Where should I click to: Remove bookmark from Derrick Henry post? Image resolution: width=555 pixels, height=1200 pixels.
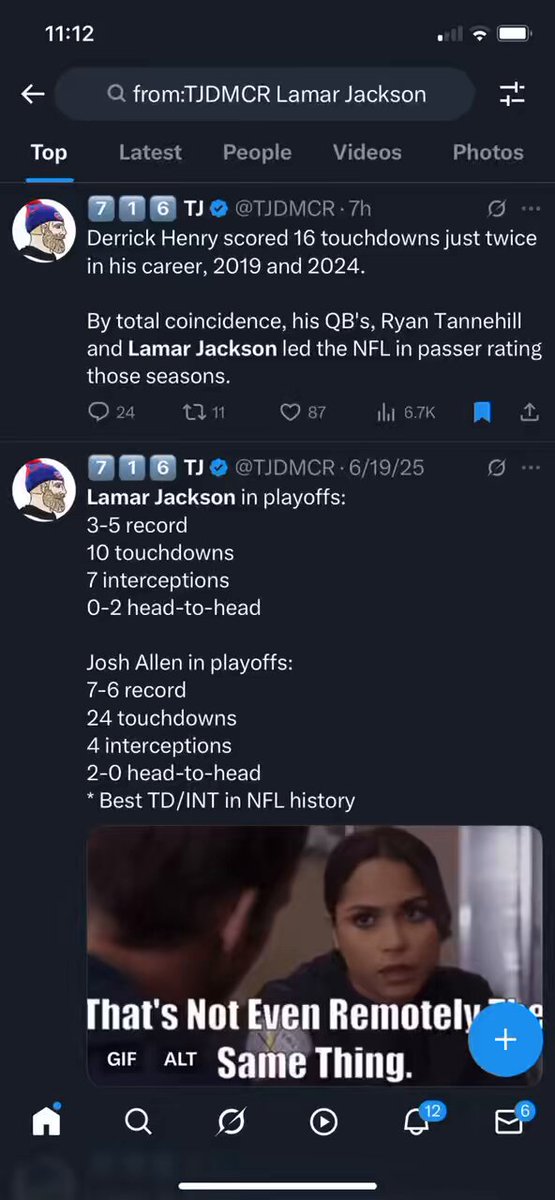point(482,412)
